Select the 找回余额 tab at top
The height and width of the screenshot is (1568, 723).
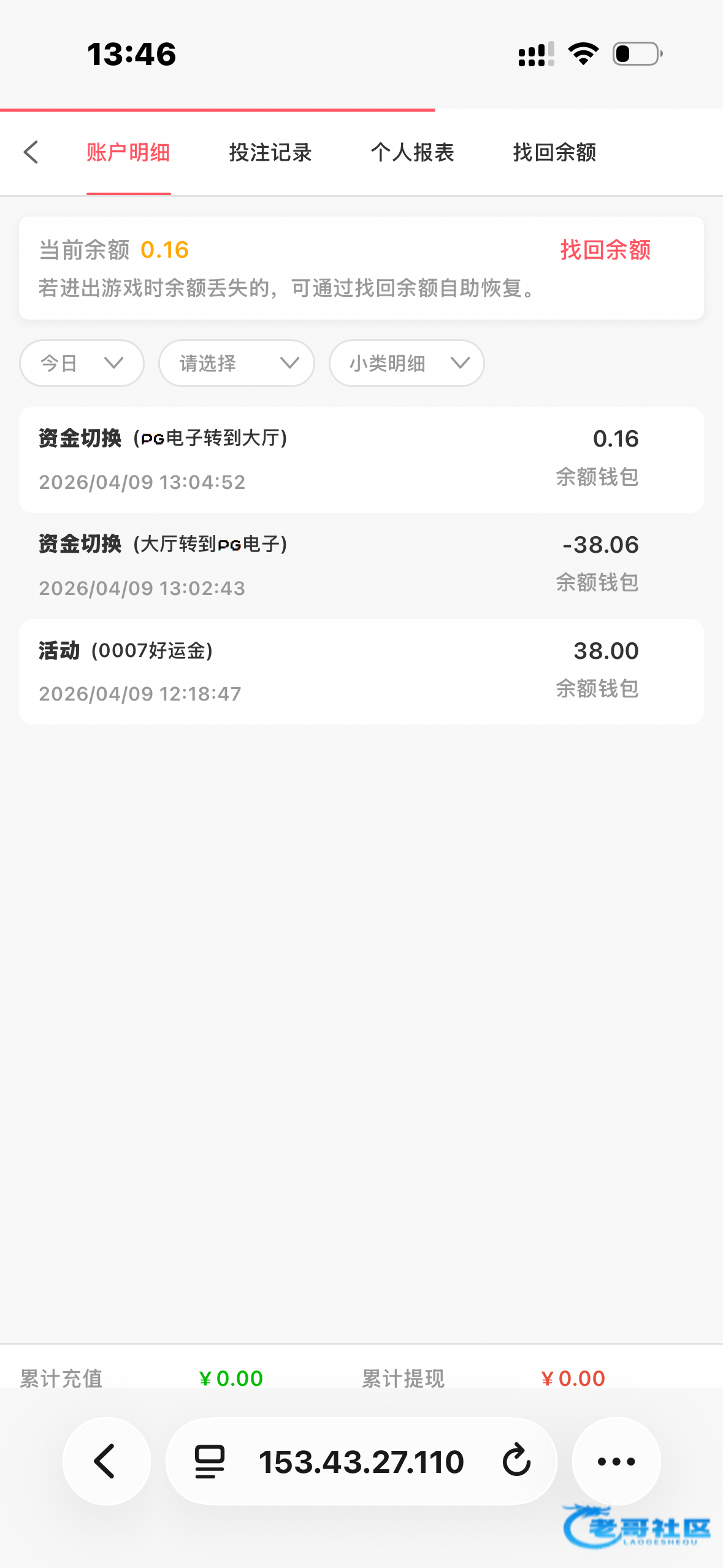[554, 152]
